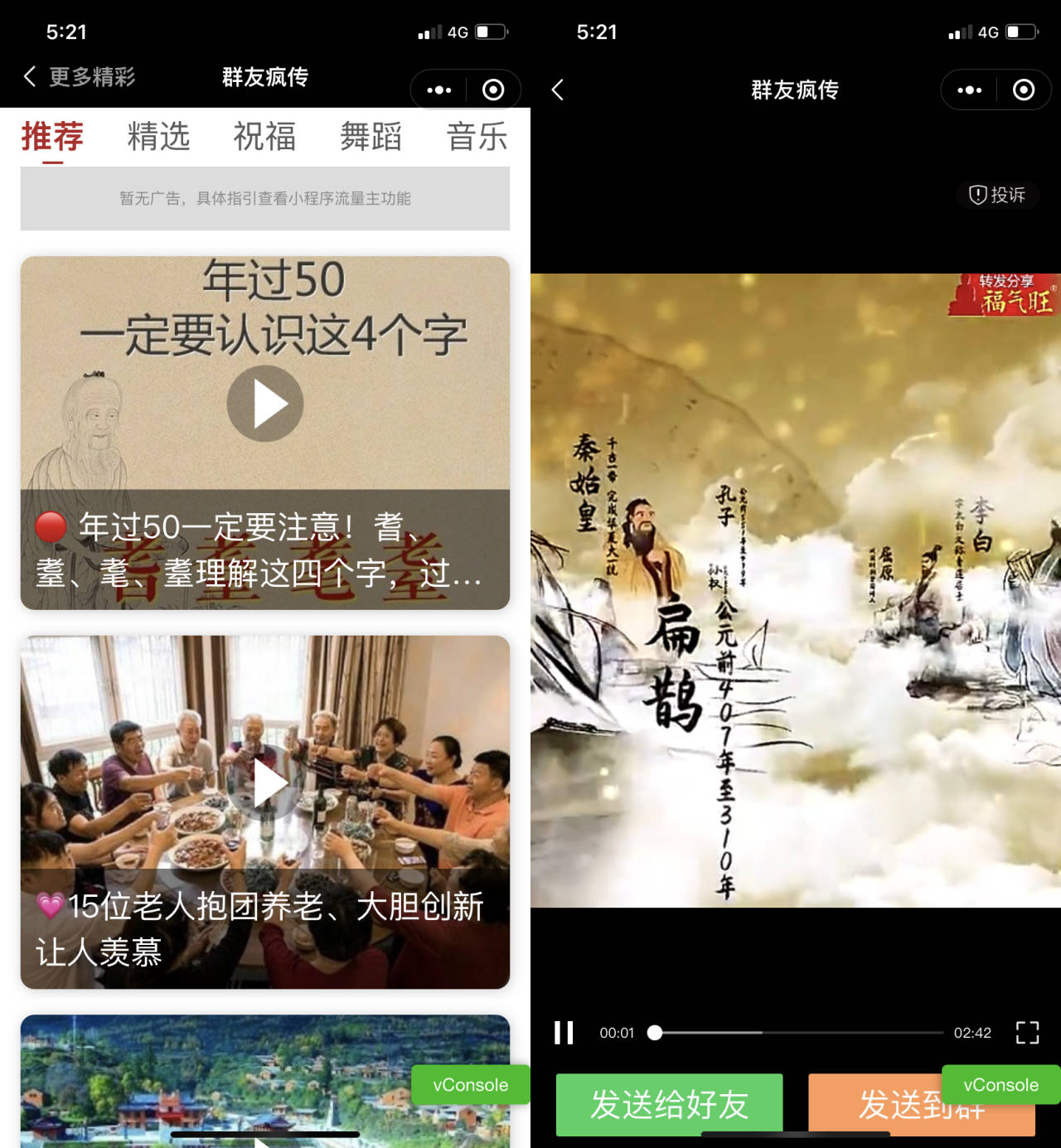Pause the playing video
This screenshot has width=1061, height=1148.
[564, 1033]
